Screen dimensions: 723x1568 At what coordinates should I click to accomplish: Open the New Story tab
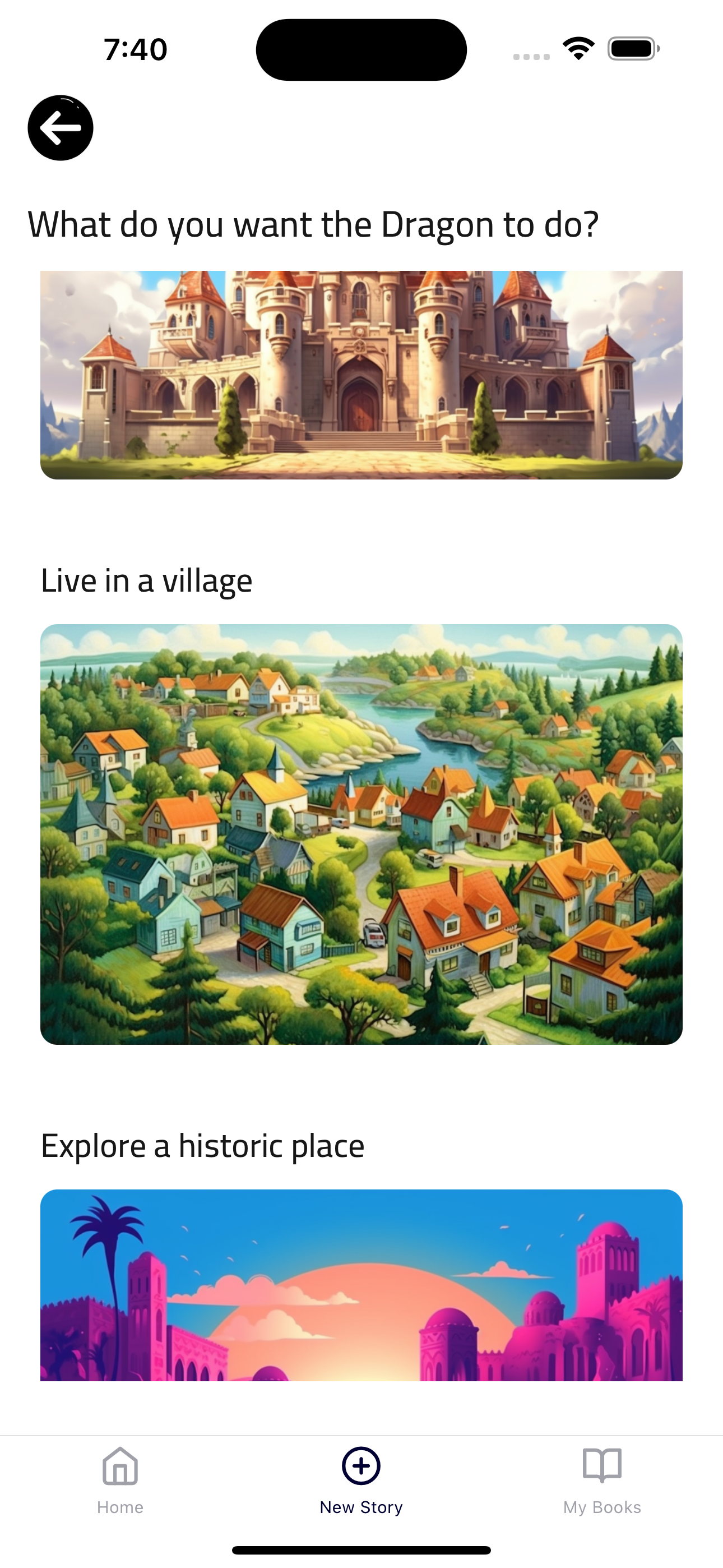pyautogui.click(x=361, y=1481)
